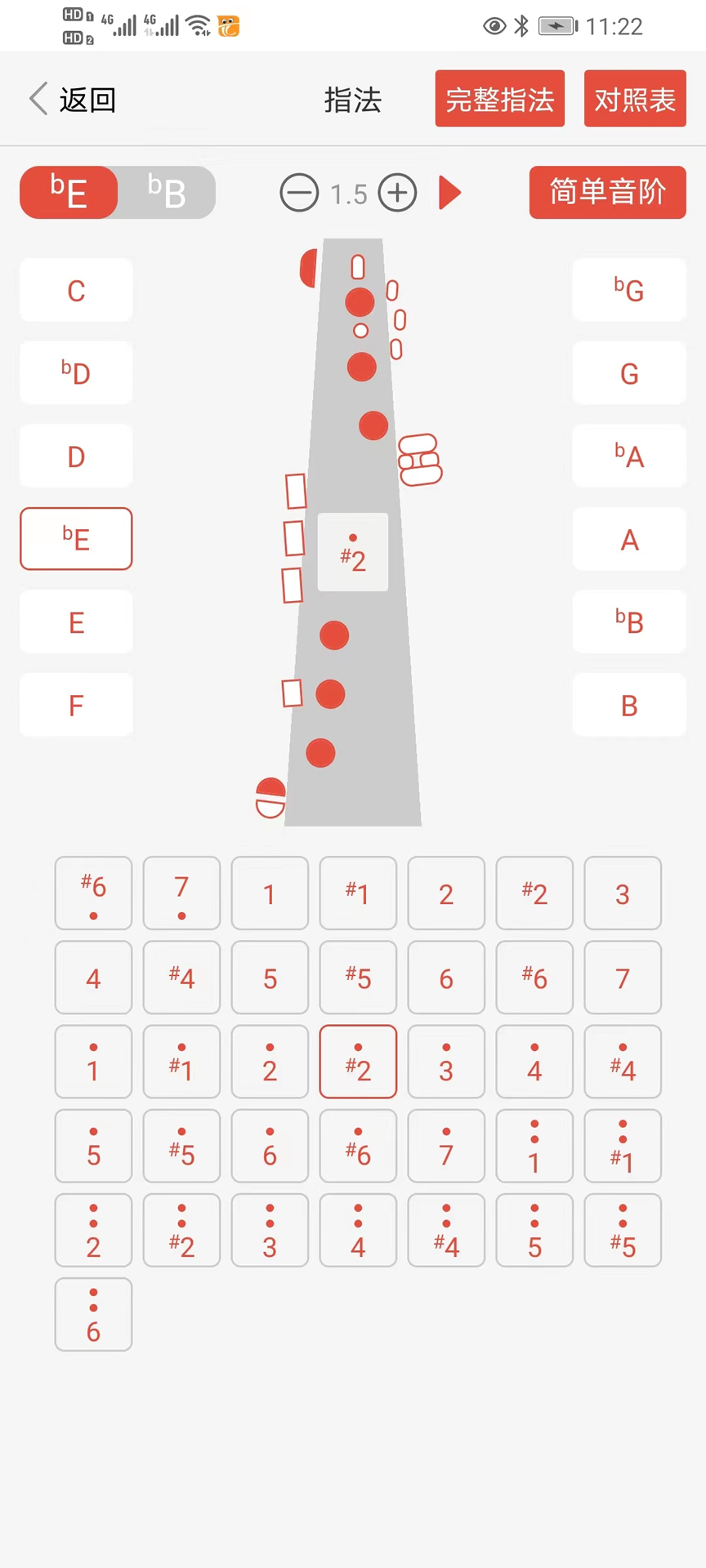Choose key G on the right side
The image size is (706, 1568).
[x=629, y=373]
